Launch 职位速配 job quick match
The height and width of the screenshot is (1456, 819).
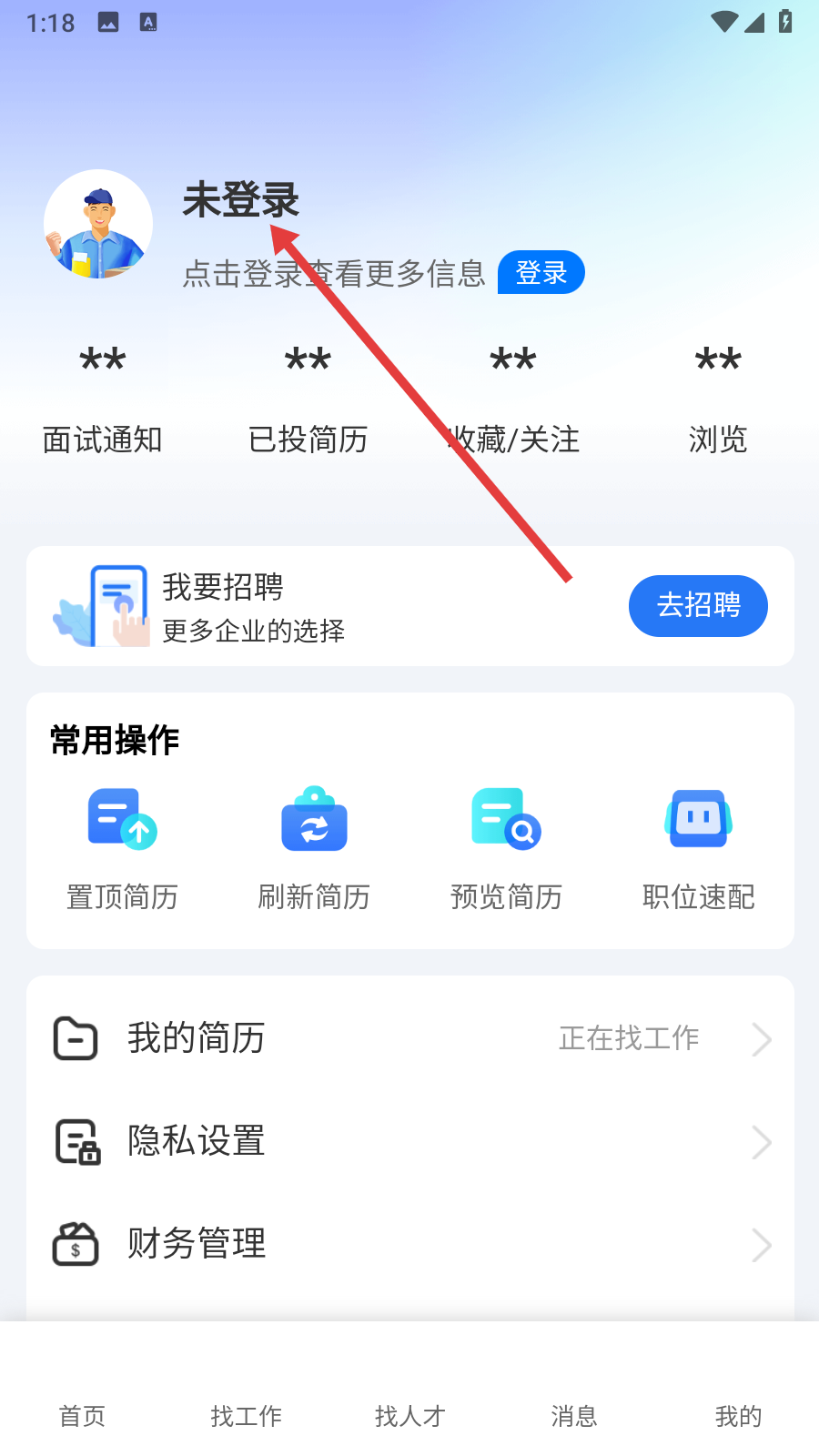pyautogui.click(x=698, y=848)
